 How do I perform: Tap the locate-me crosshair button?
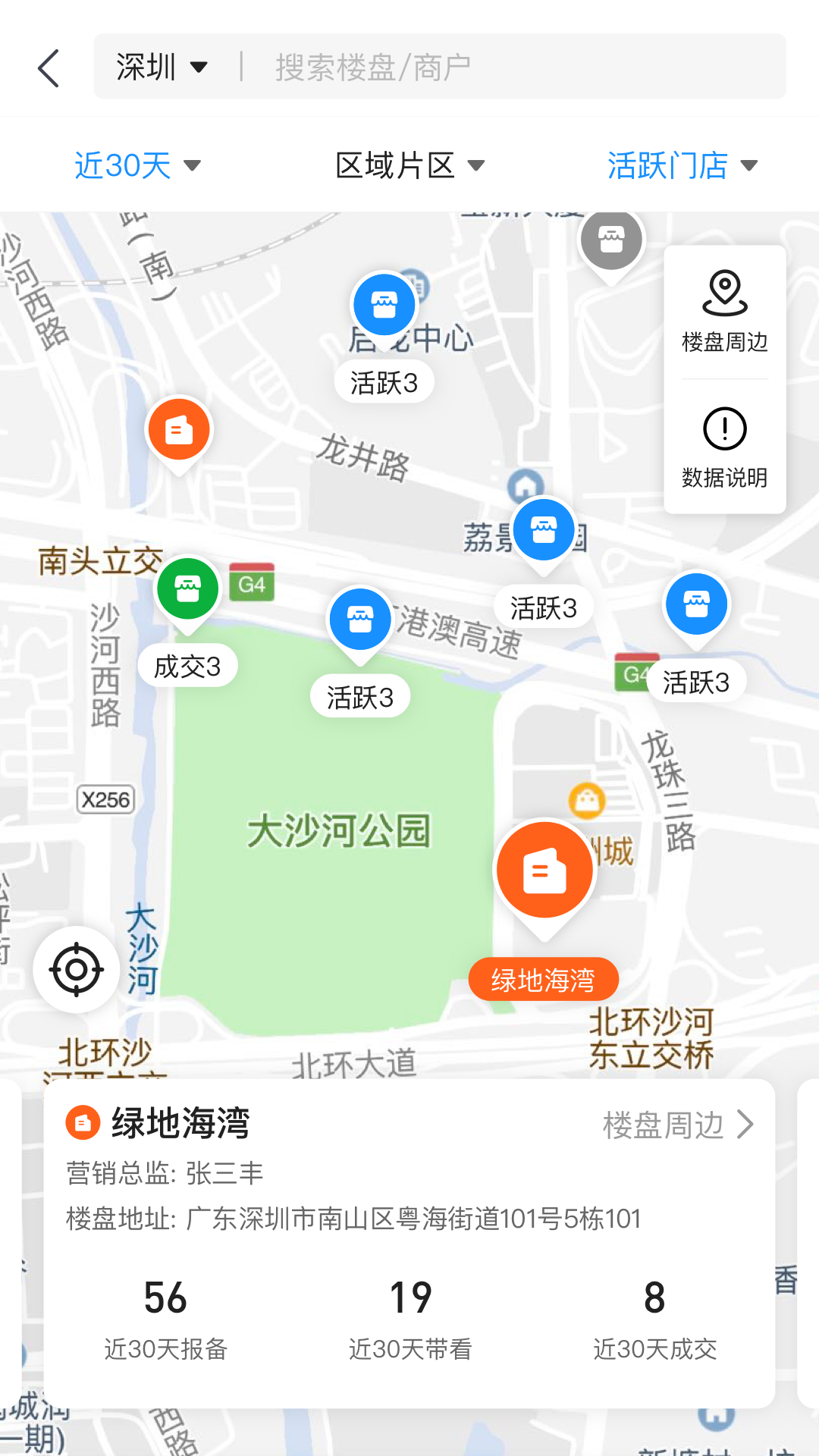pyautogui.click(x=76, y=969)
